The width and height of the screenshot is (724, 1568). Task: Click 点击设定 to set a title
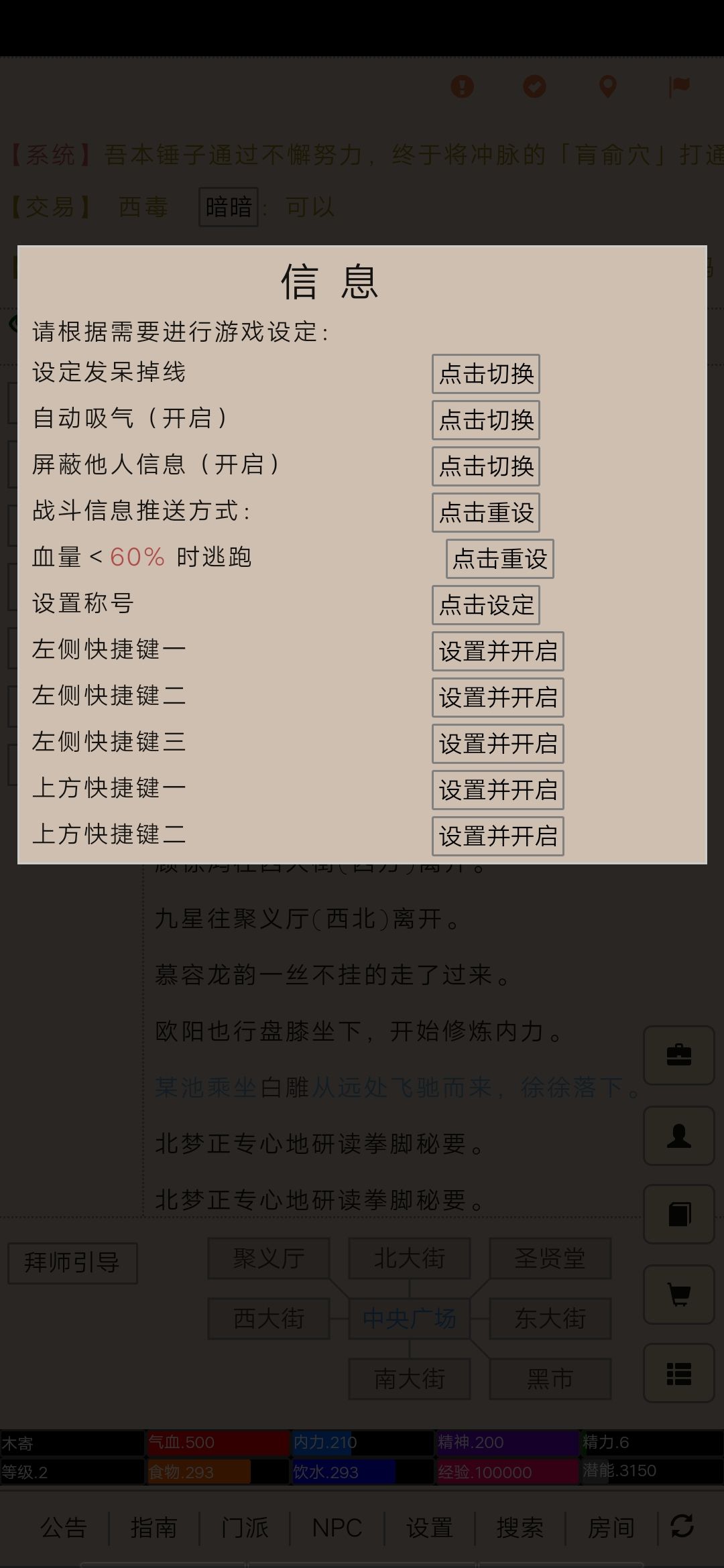tap(485, 604)
